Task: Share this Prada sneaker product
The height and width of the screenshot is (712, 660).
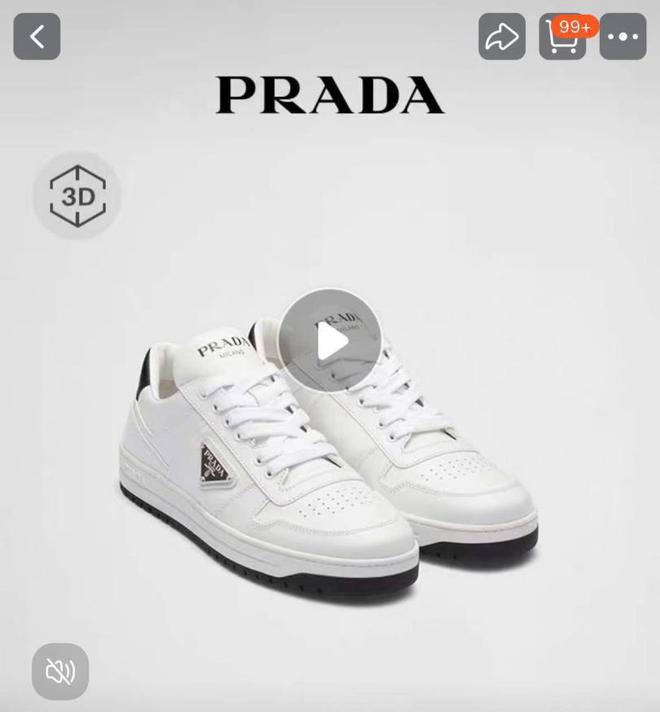Action: click(x=501, y=37)
